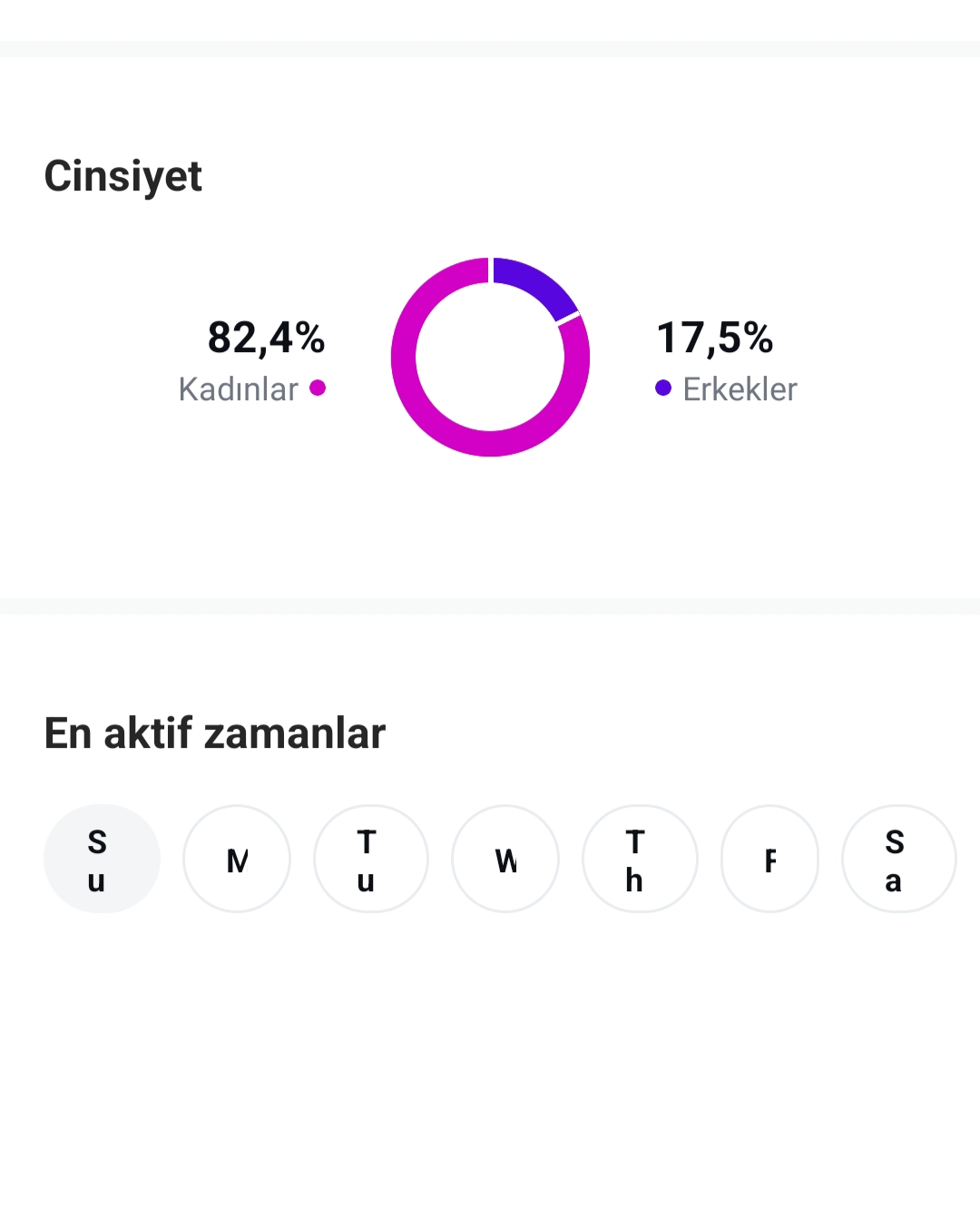Choose the Tu day chip
The image size is (980, 1209).
pyautogui.click(x=371, y=859)
